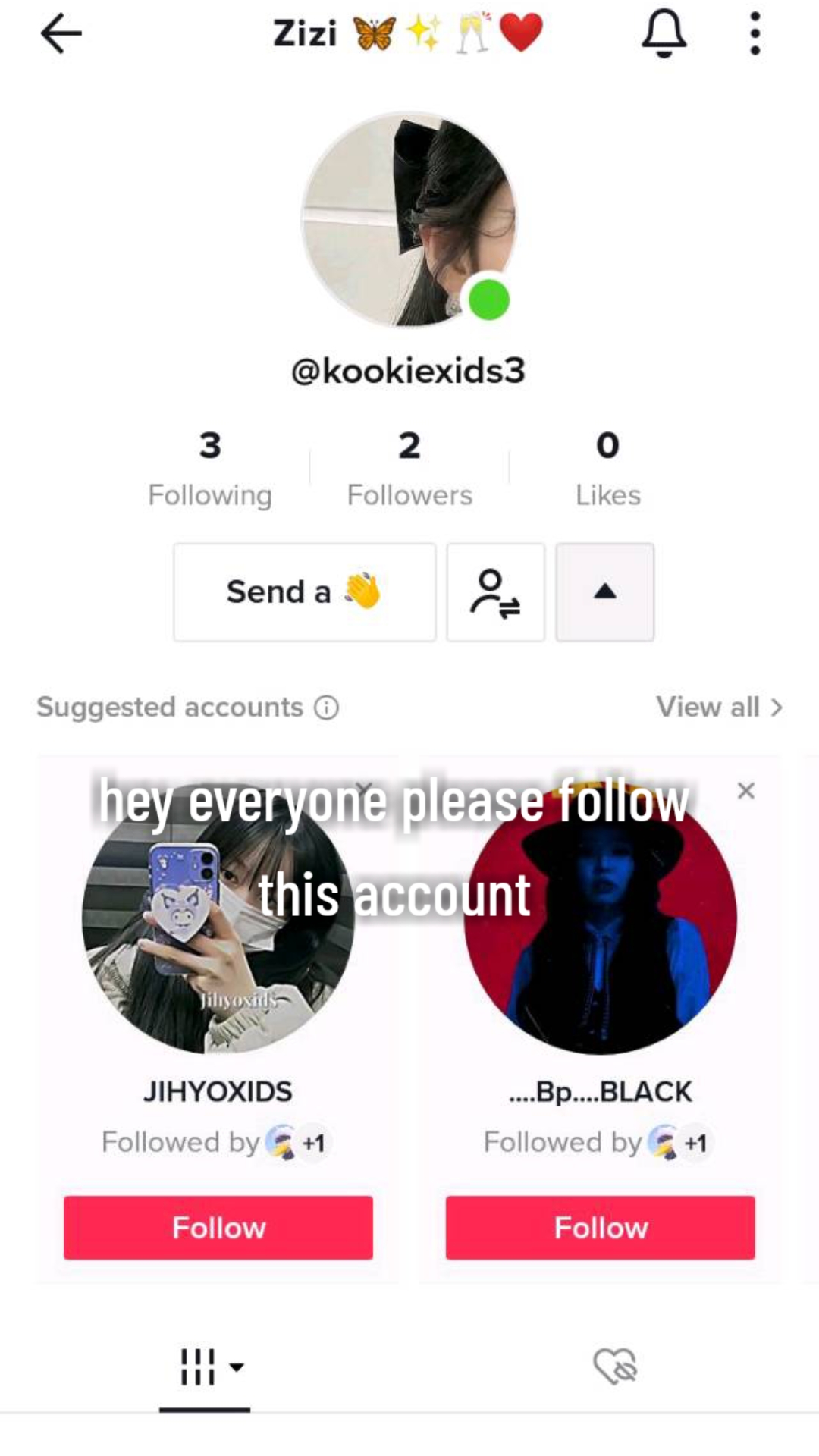This screenshot has height=1456, width=819.
Task: Follow the ....Bp....BLACK account
Action: (x=600, y=1228)
